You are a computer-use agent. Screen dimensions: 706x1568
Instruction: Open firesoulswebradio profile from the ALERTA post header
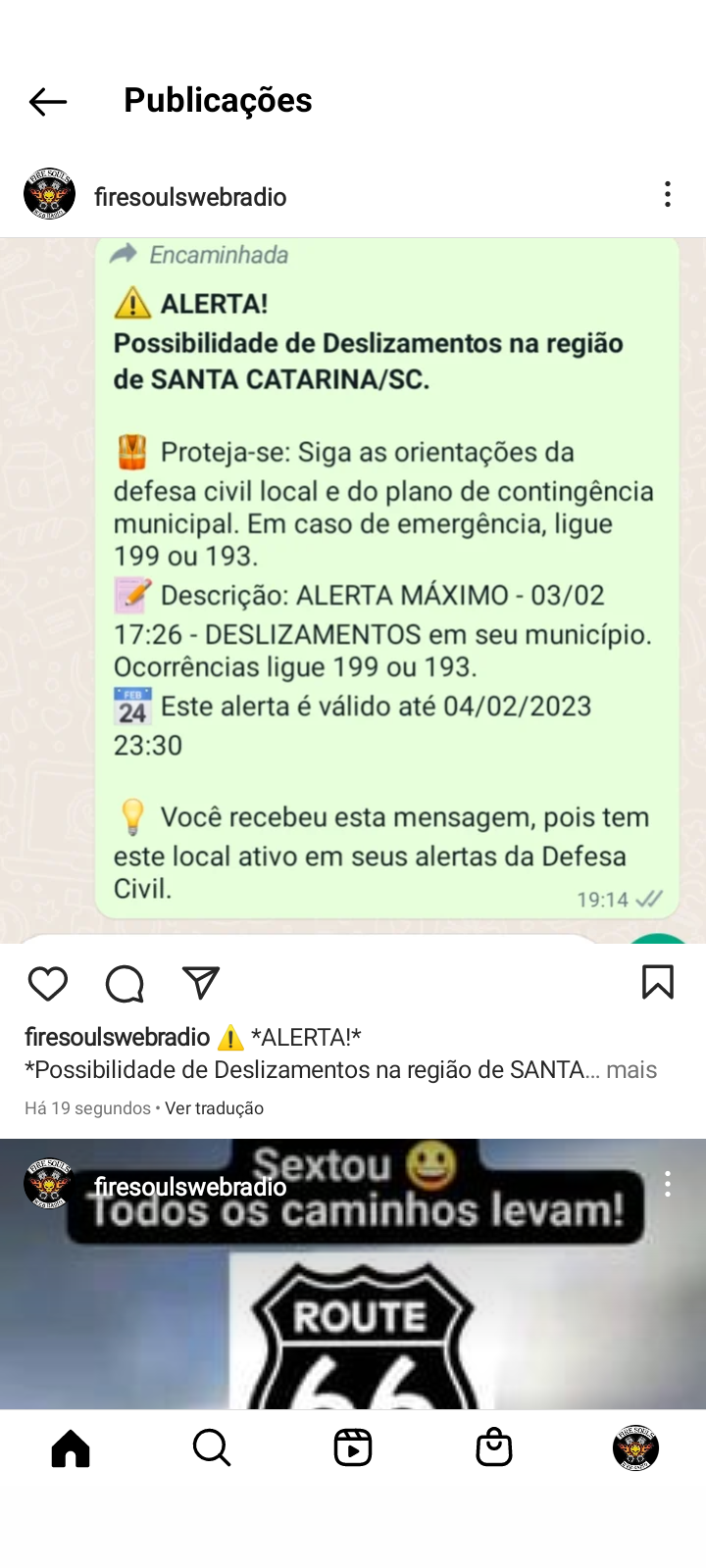tap(189, 197)
